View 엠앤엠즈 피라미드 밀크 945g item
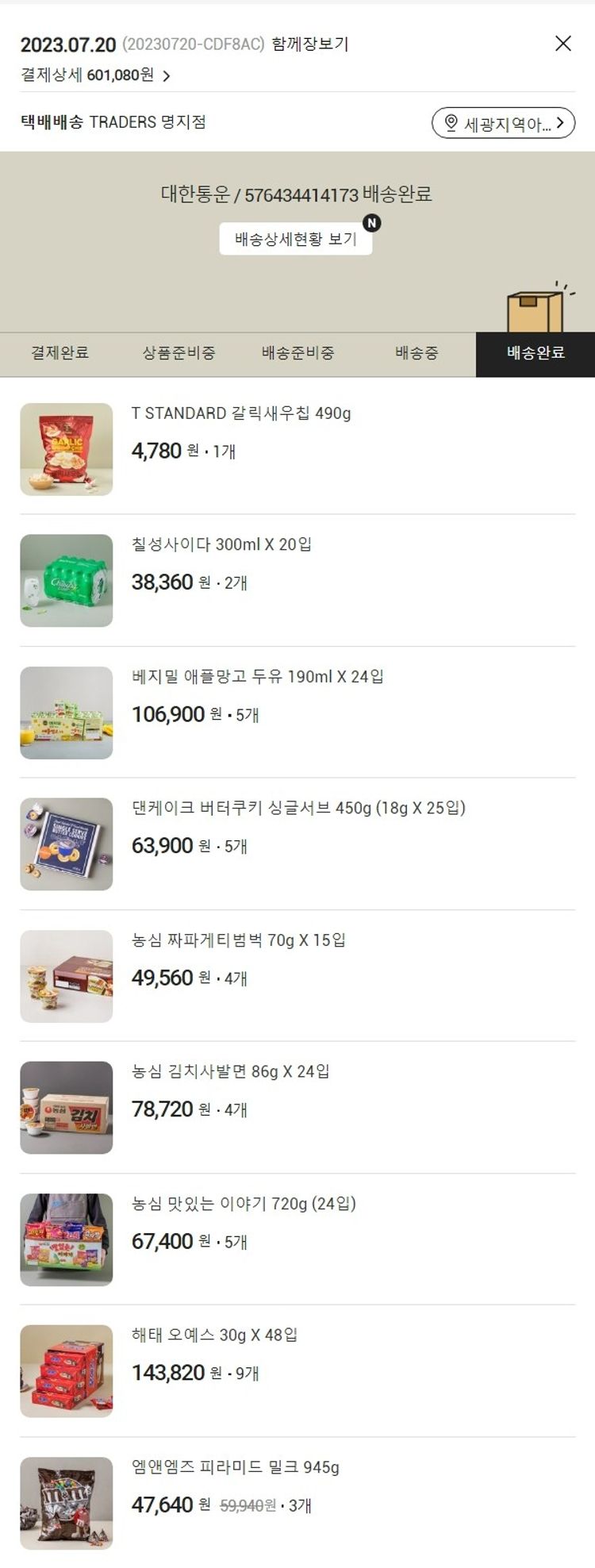Viewport: 595px width, 1568px height. click(x=235, y=1467)
